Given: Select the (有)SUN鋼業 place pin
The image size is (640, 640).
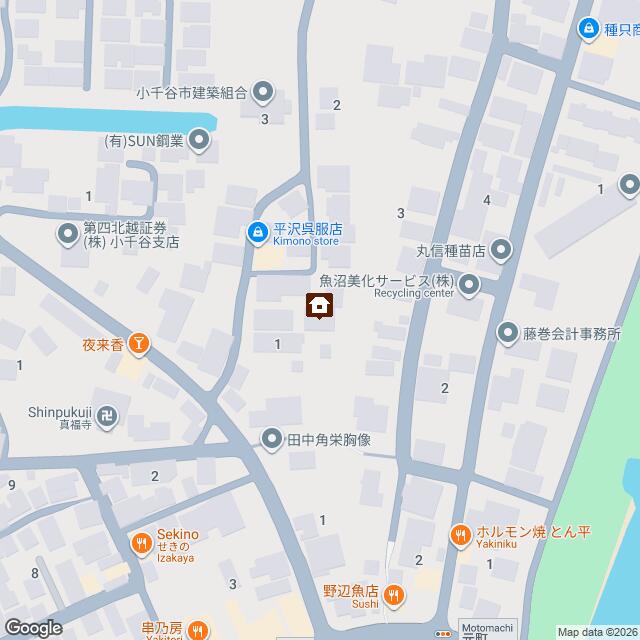Looking at the screenshot, I should pyautogui.click(x=199, y=141).
